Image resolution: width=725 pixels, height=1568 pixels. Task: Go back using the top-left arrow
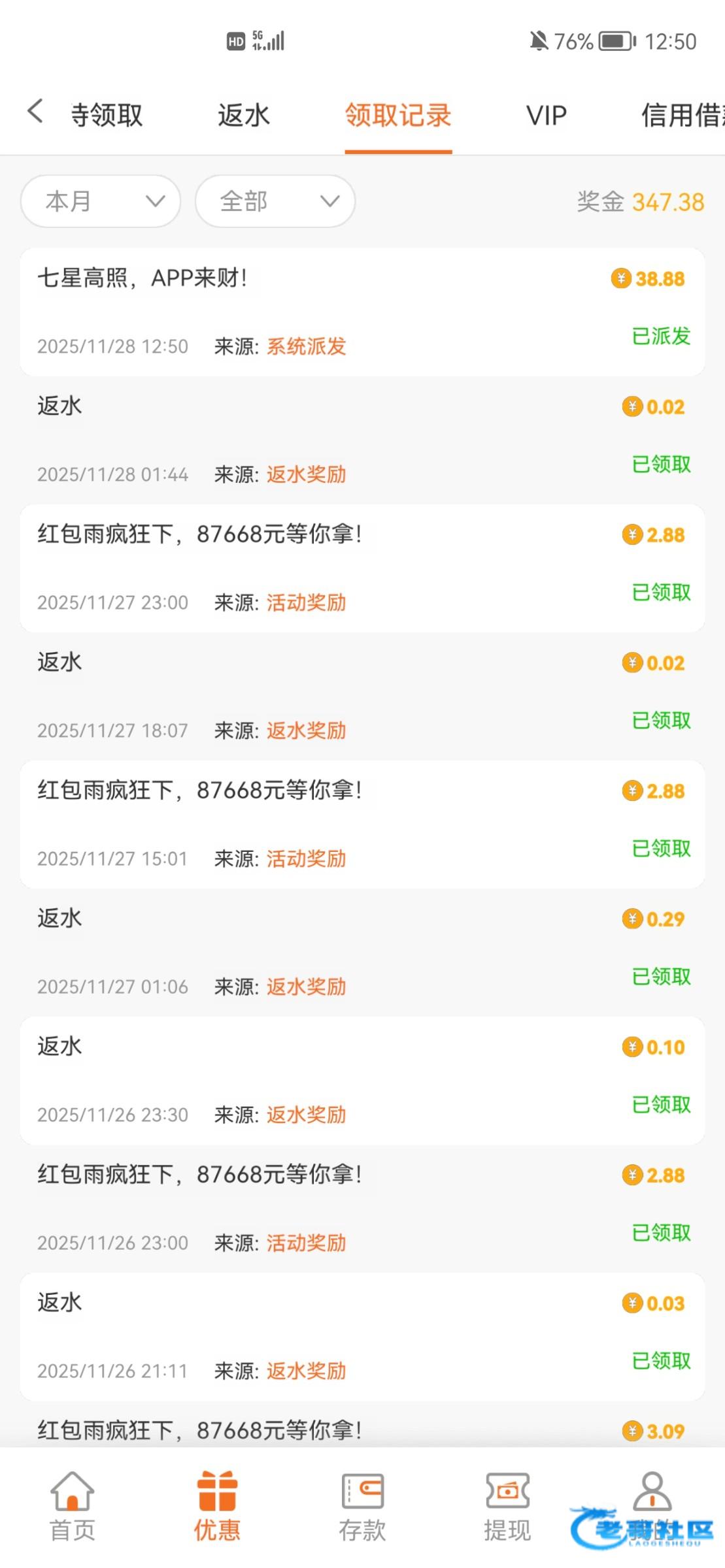click(35, 112)
